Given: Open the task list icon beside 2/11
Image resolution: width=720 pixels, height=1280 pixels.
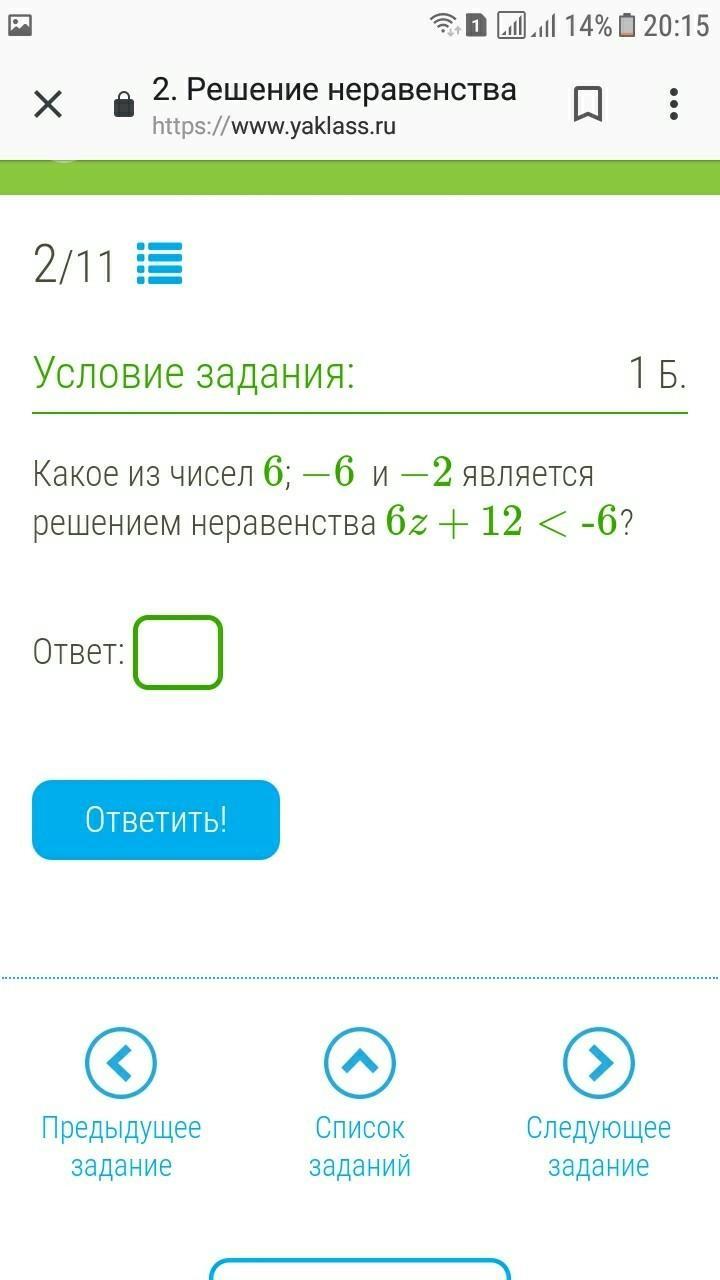Looking at the screenshot, I should click(x=160, y=264).
